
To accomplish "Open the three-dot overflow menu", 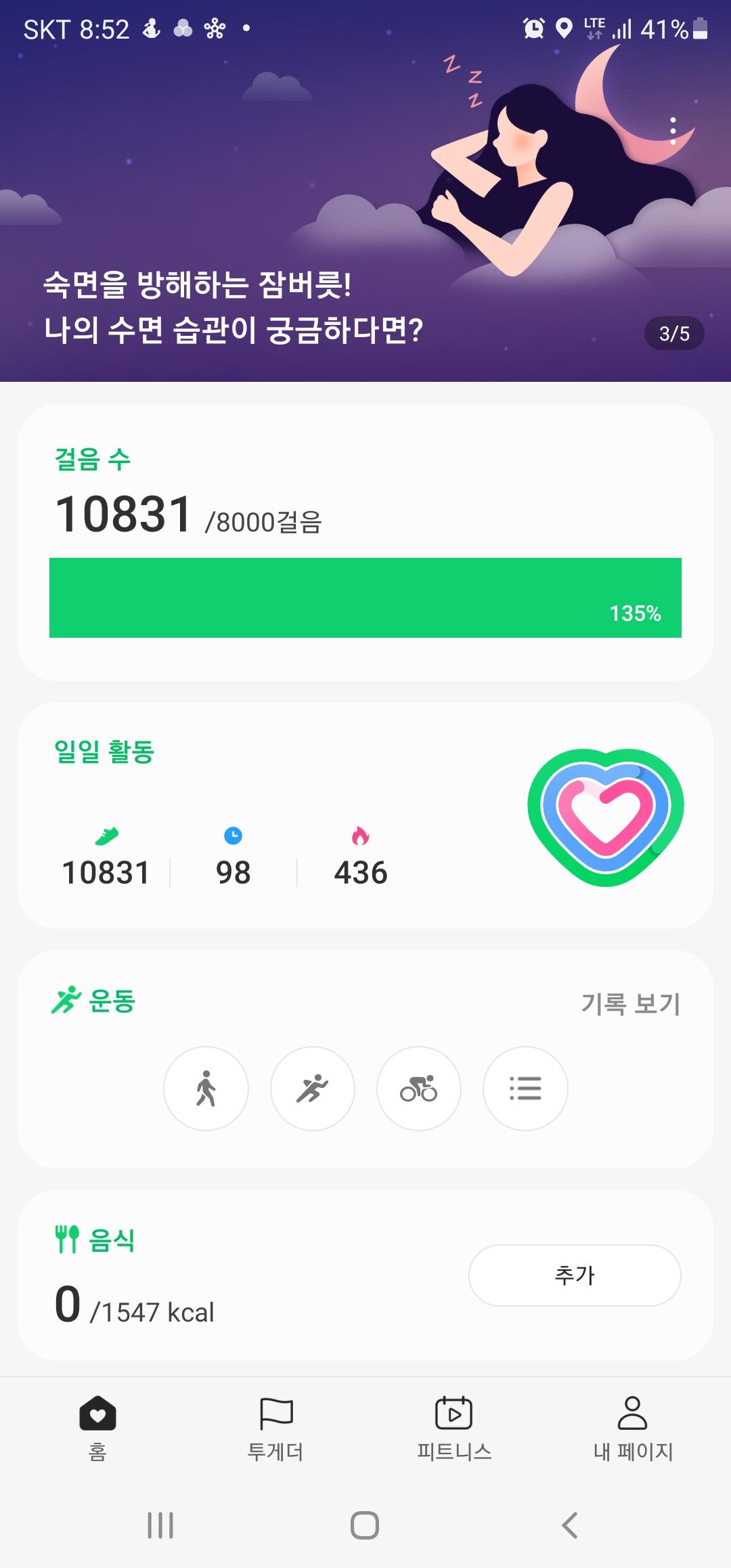I will point(672,131).
